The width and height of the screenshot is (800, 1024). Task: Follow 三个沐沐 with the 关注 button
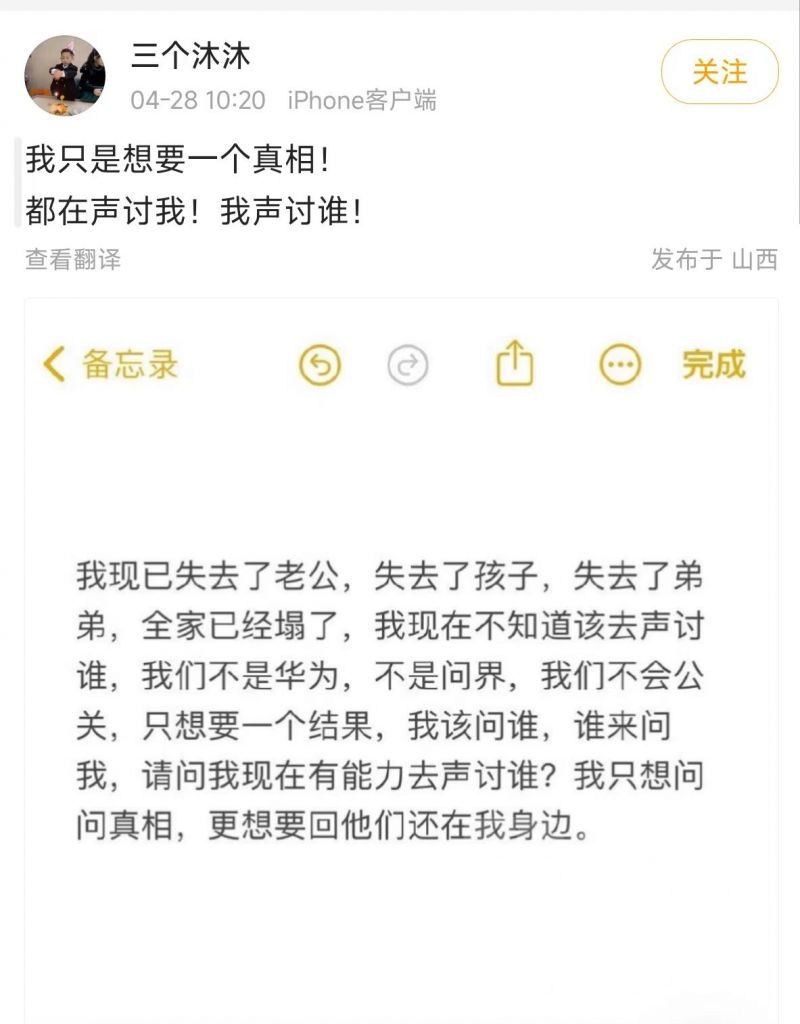coord(719,72)
